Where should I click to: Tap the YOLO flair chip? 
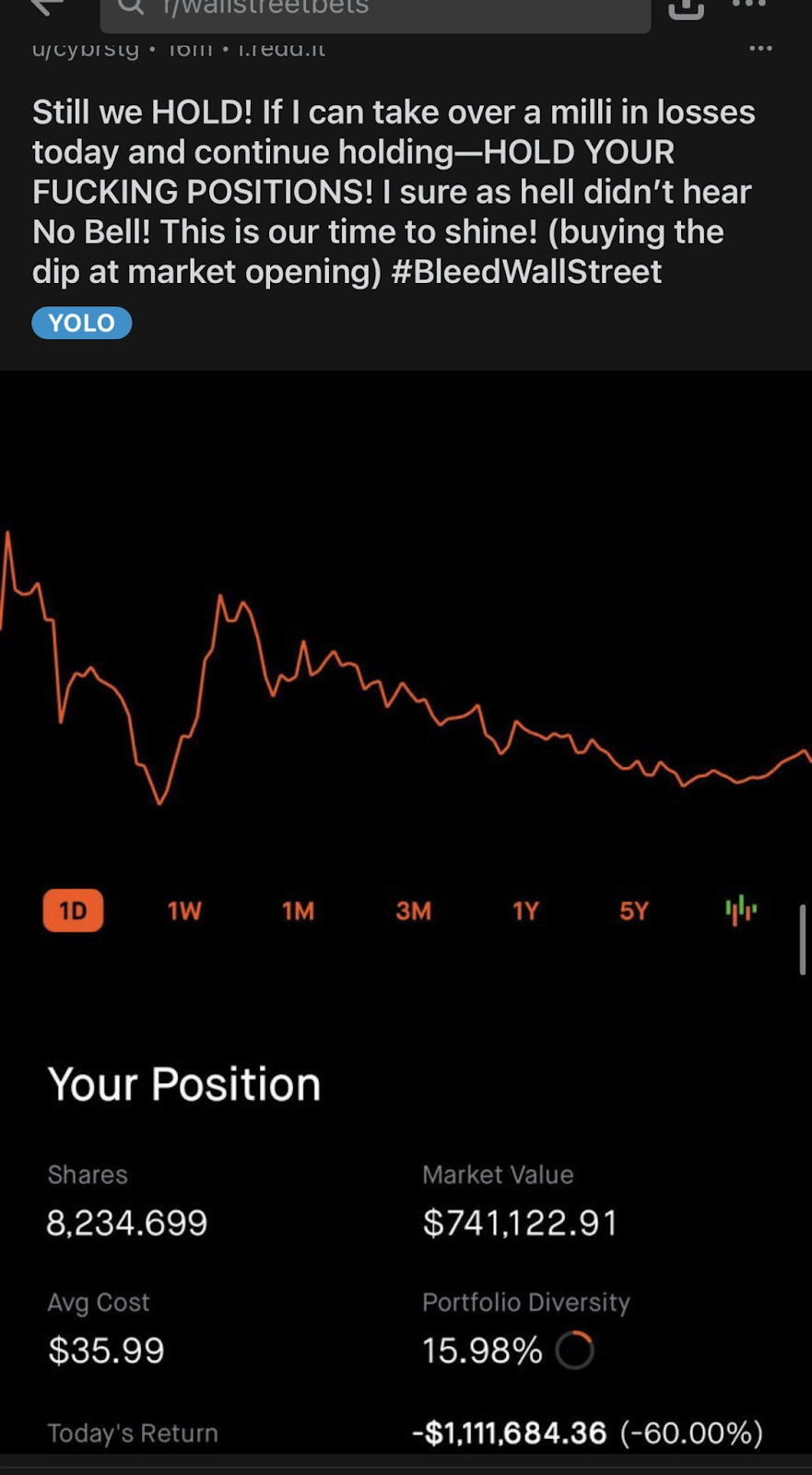(82, 323)
